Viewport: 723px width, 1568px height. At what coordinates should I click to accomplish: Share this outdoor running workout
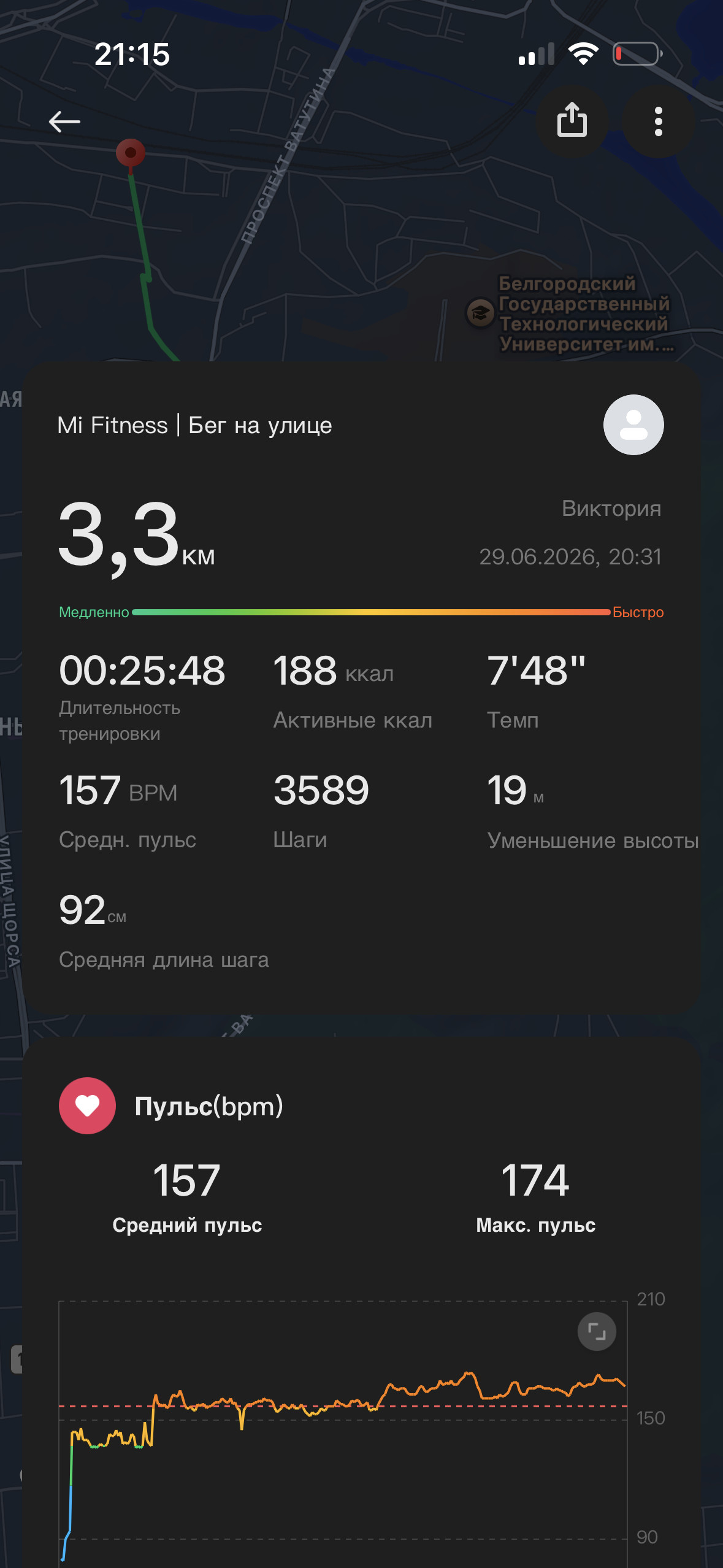(x=572, y=121)
